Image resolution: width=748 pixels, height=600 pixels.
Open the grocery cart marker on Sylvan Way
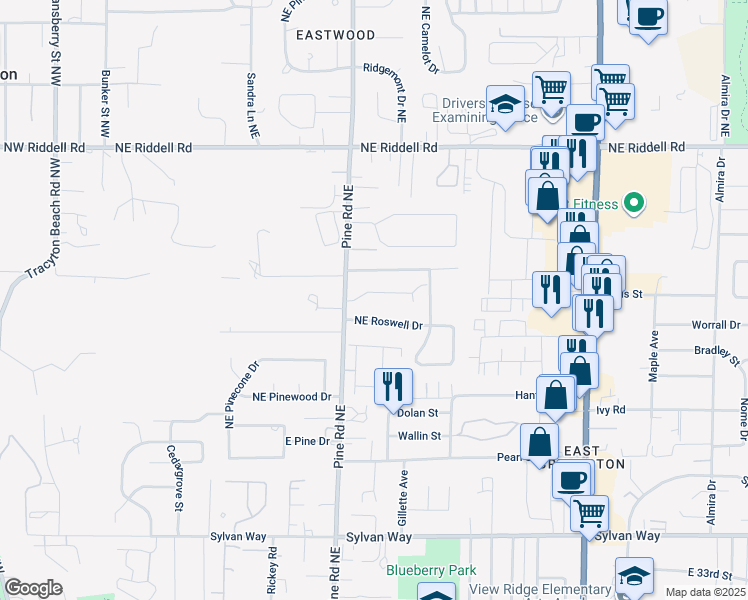coord(589,514)
